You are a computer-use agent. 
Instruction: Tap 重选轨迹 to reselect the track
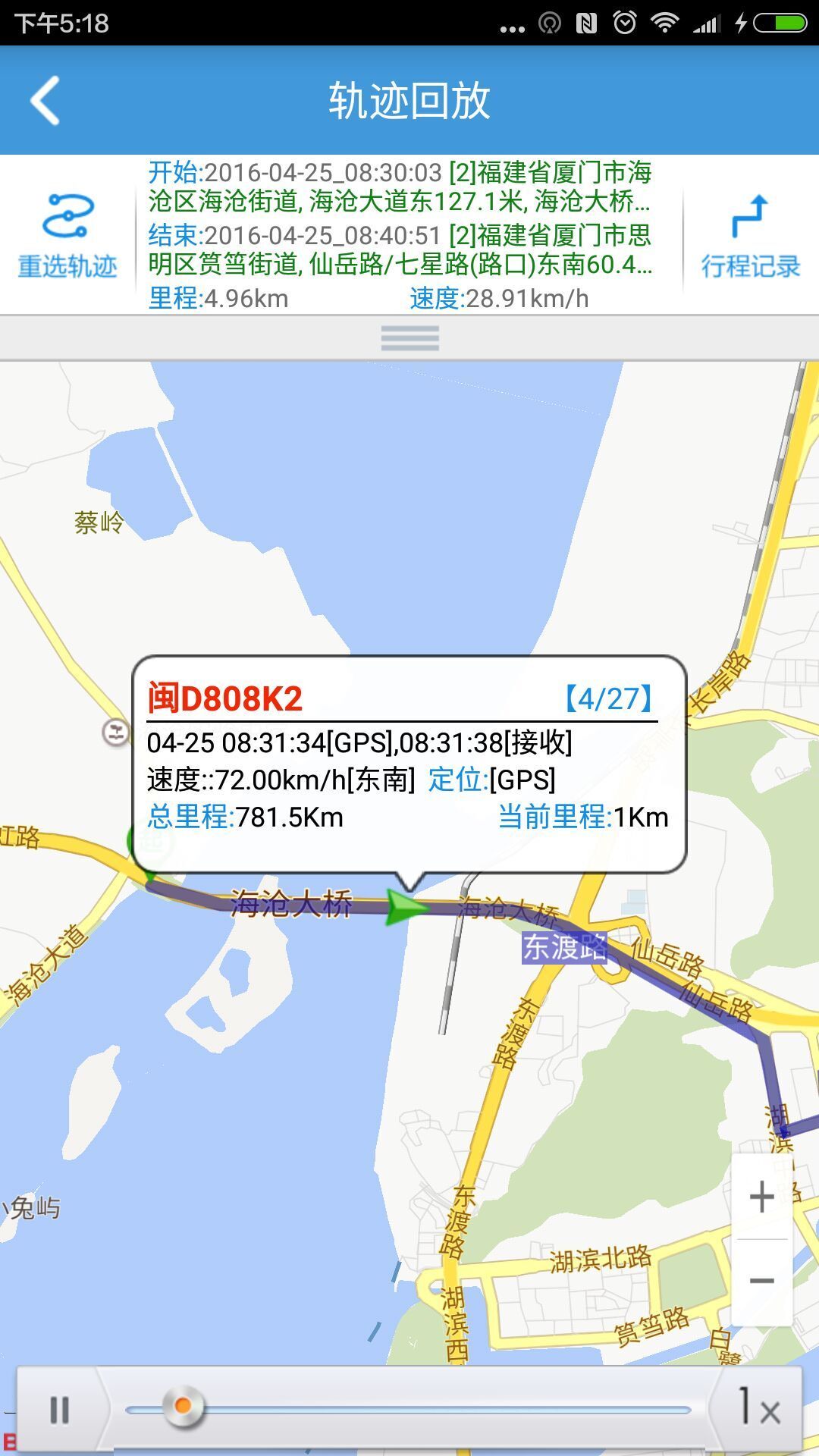[x=67, y=235]
